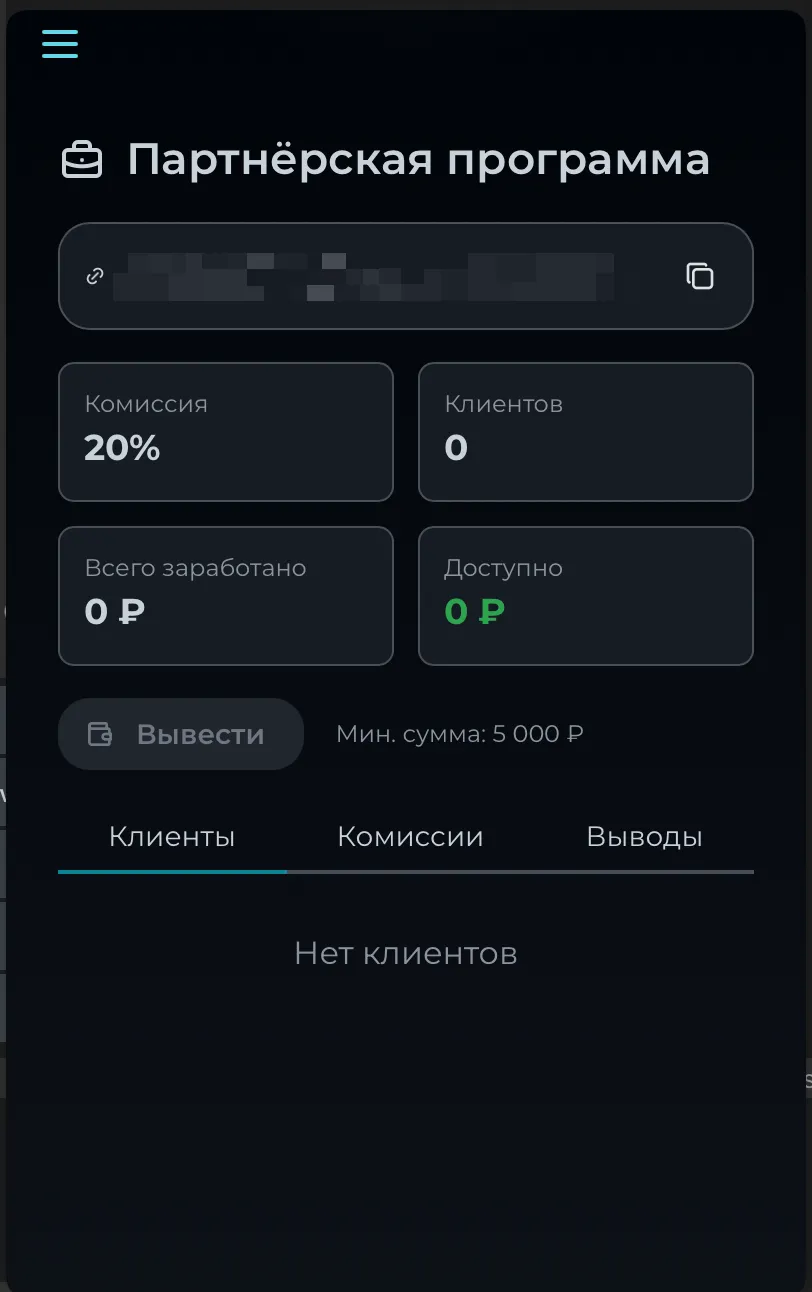Click the Мин. сумма: 5 000 ₽ text
812x1292 pixels.
(x=460, y=733)
